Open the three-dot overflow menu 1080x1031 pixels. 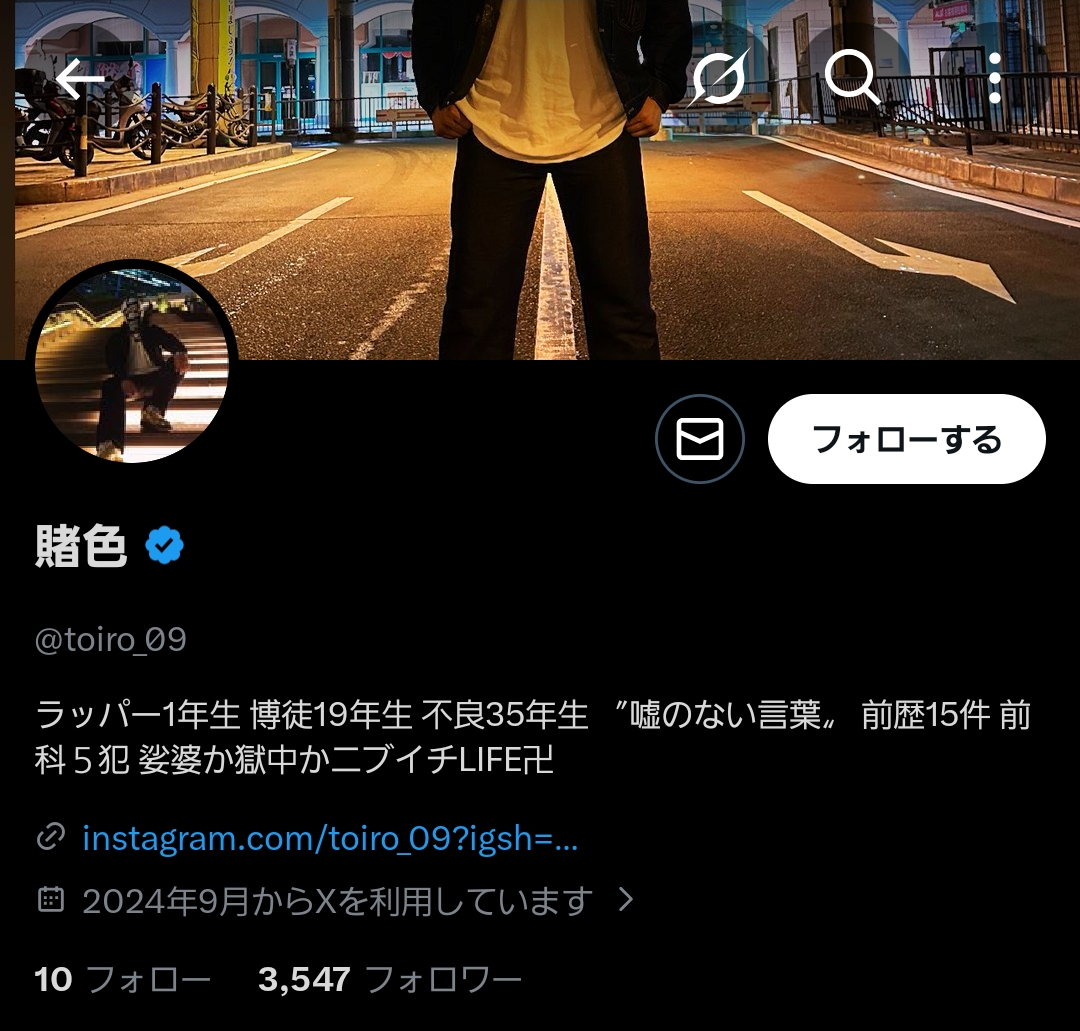[994, 78]
